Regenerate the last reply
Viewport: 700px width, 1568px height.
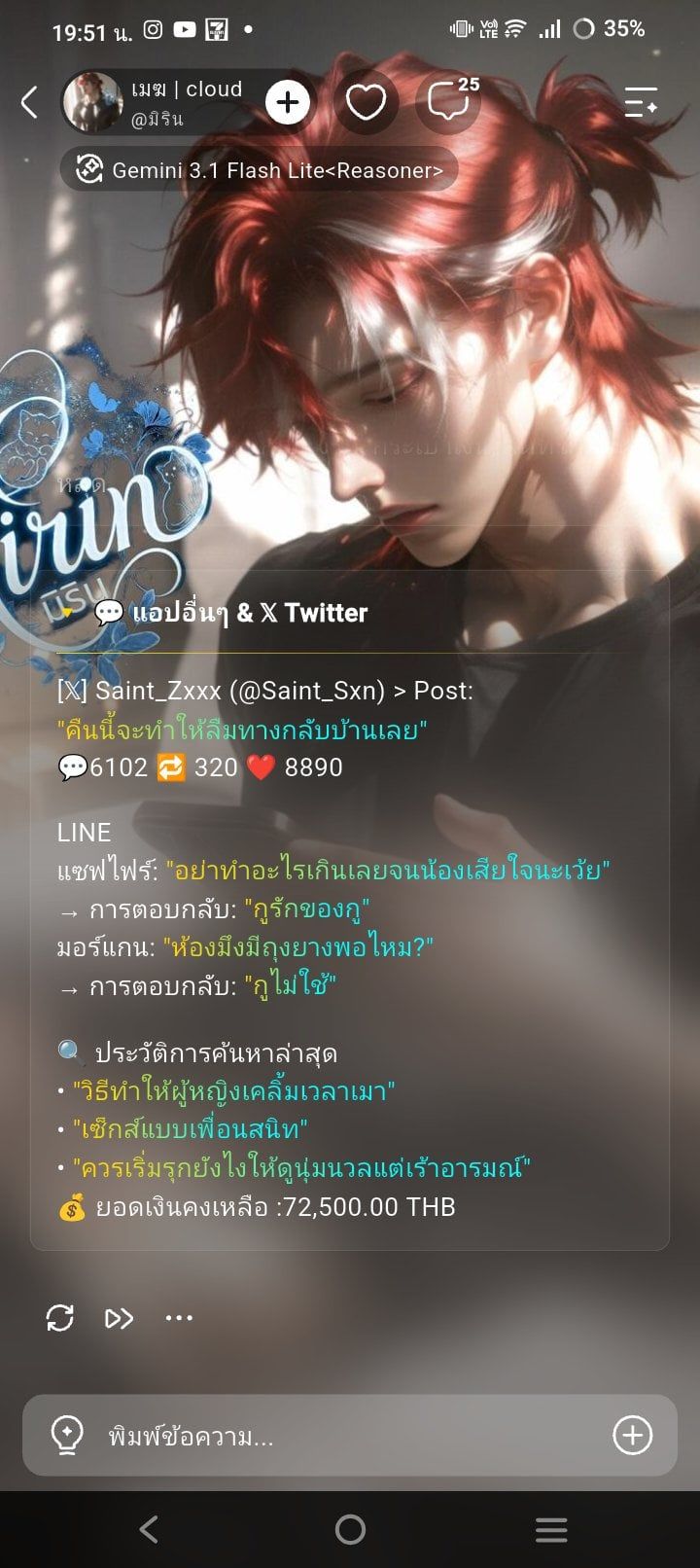coord(60,1318)
